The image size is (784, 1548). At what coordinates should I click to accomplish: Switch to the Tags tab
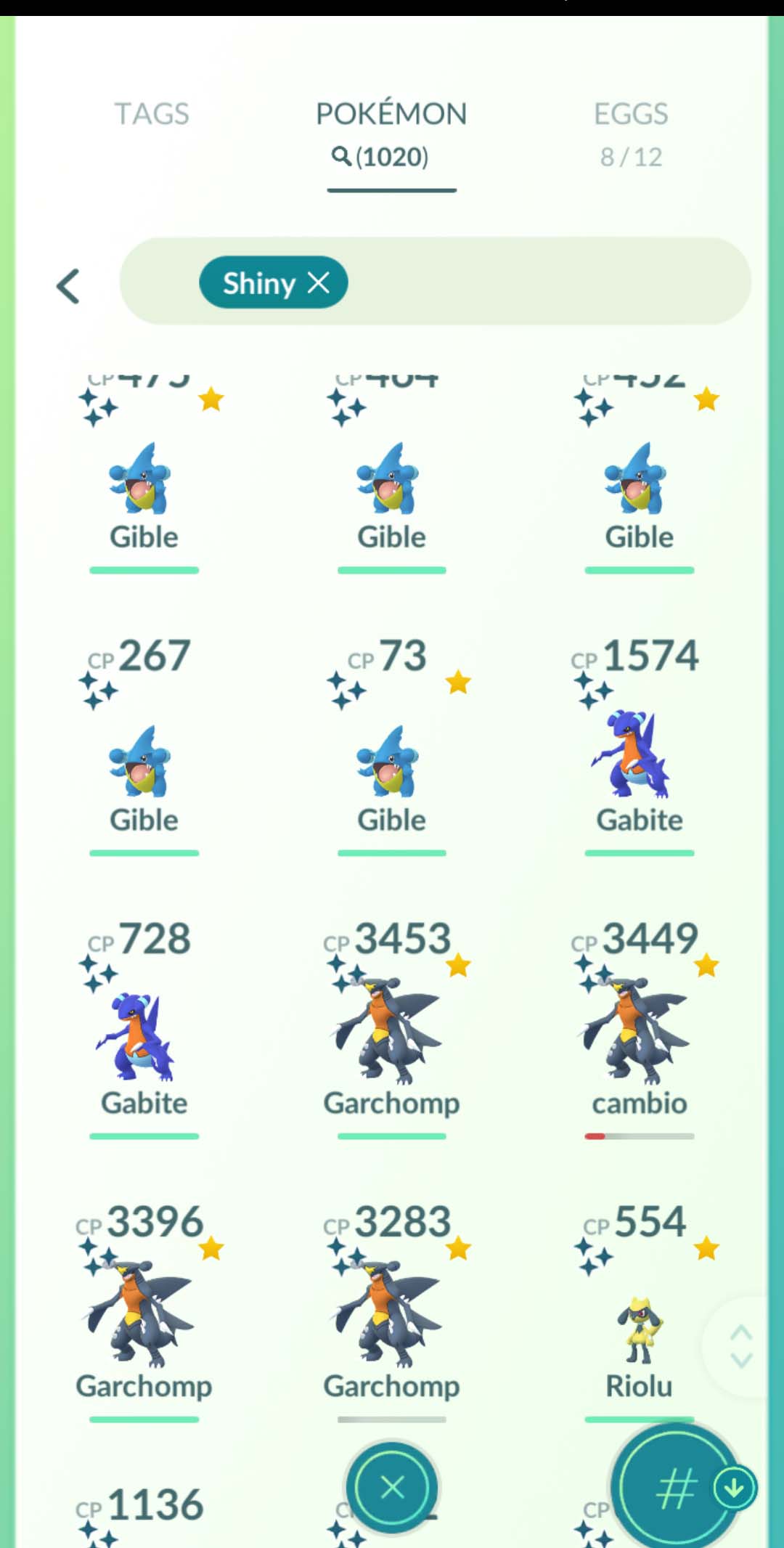[151, 114]
